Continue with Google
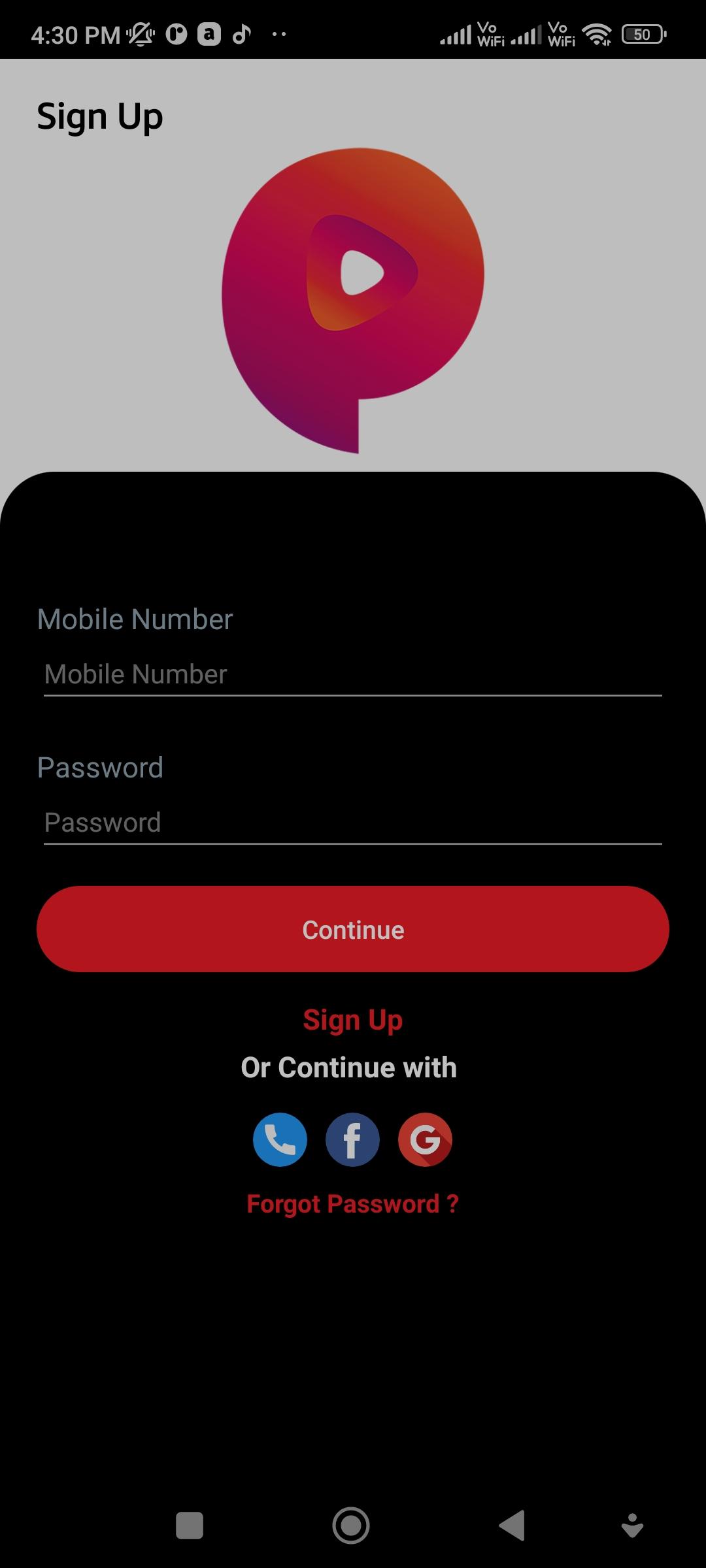 pos(425,1139)
